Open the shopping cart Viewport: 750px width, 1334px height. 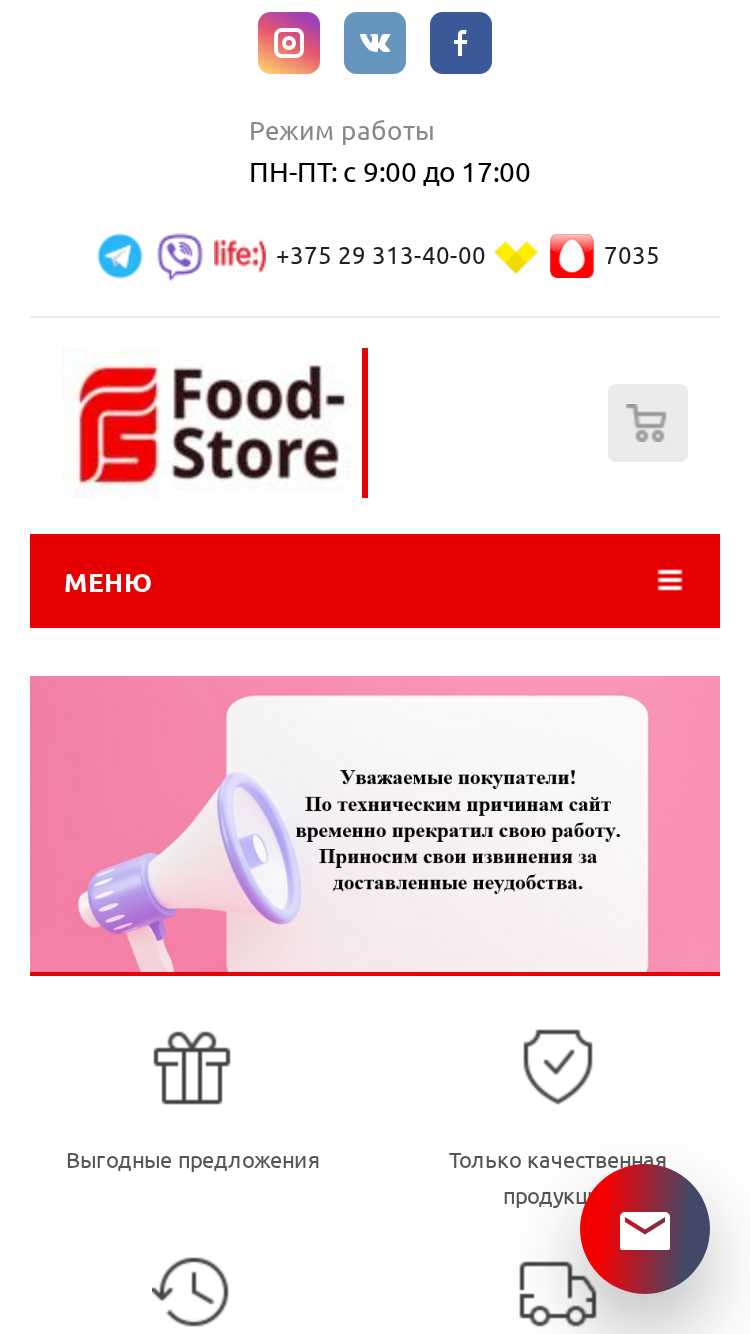[x=648, y=423]
